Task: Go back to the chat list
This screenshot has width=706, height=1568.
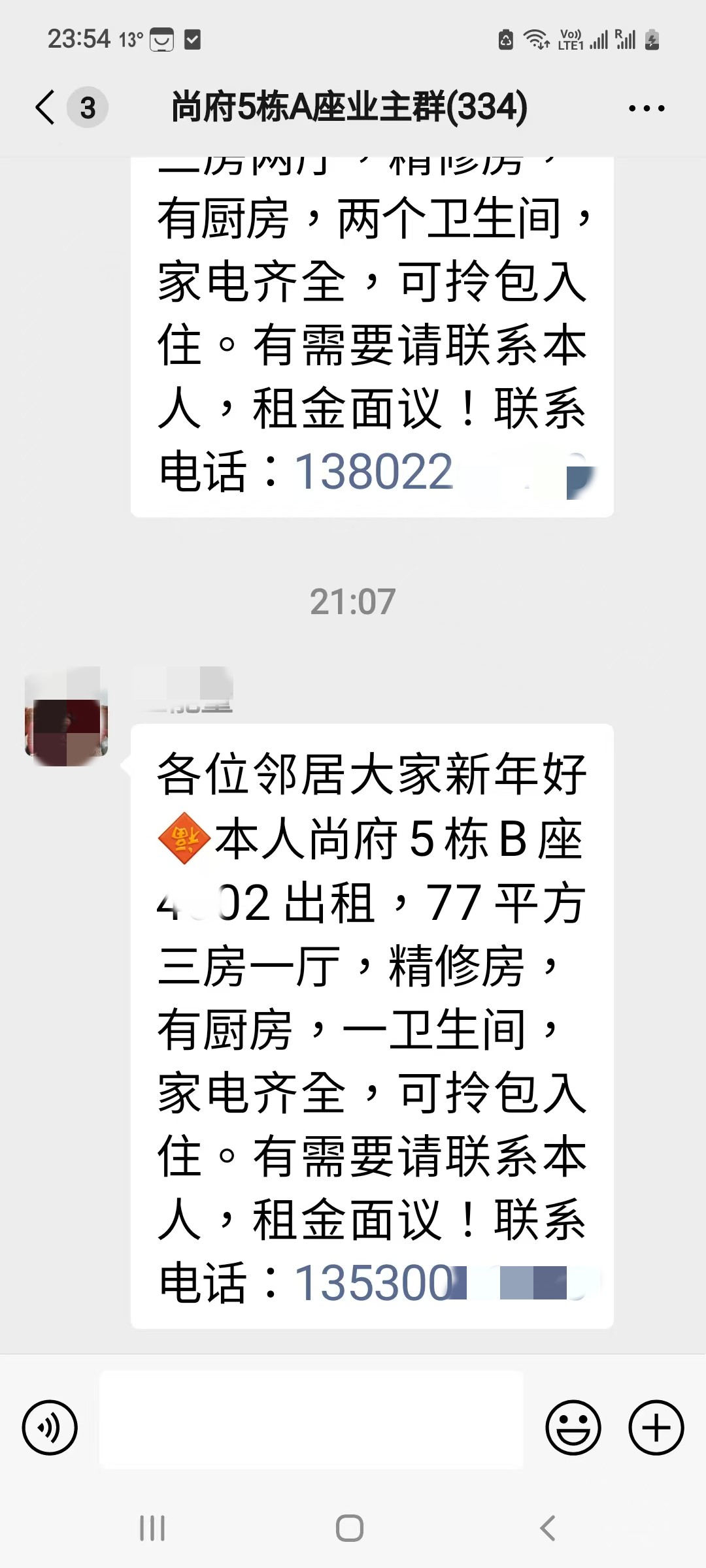Action: click(x=46, y=108)
